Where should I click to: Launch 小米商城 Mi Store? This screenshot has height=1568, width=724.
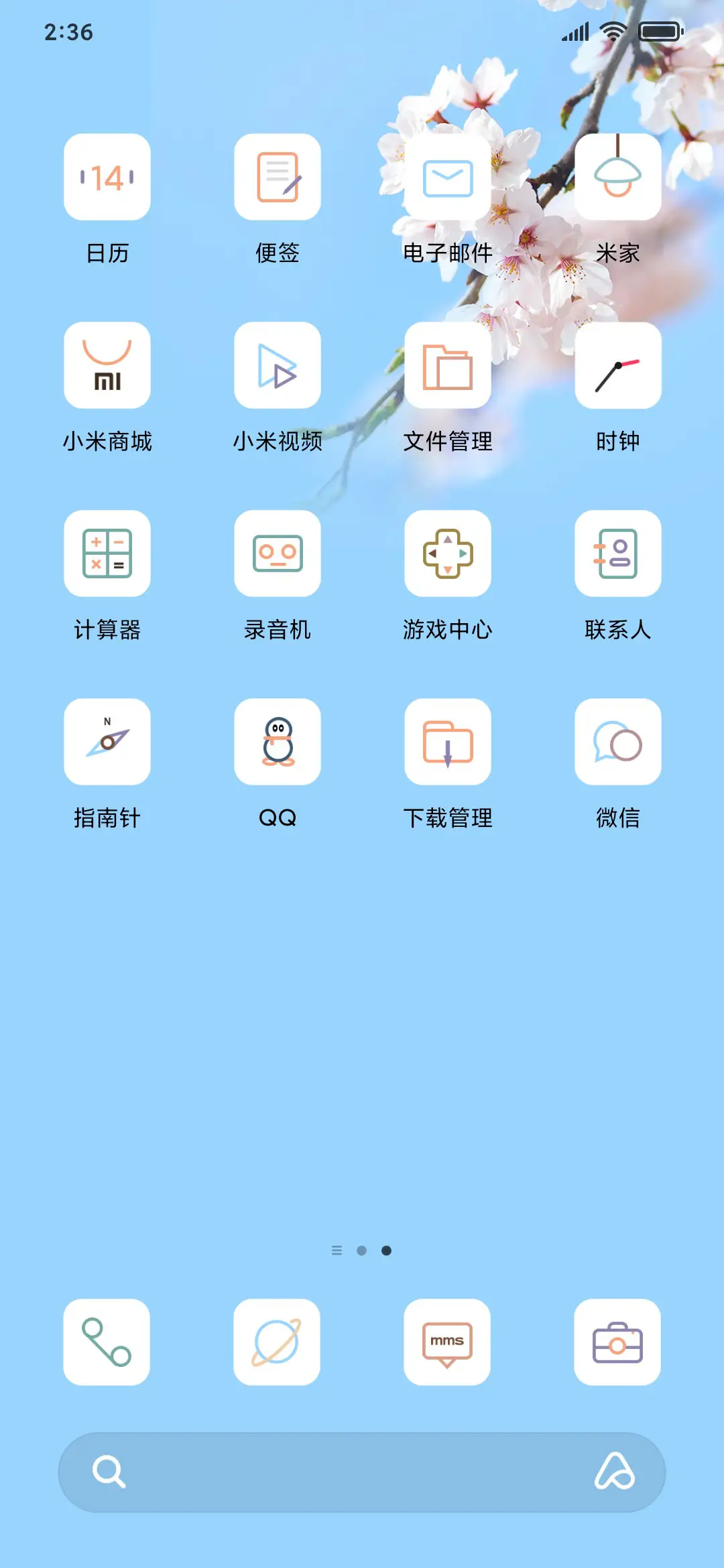click(107, 365)
